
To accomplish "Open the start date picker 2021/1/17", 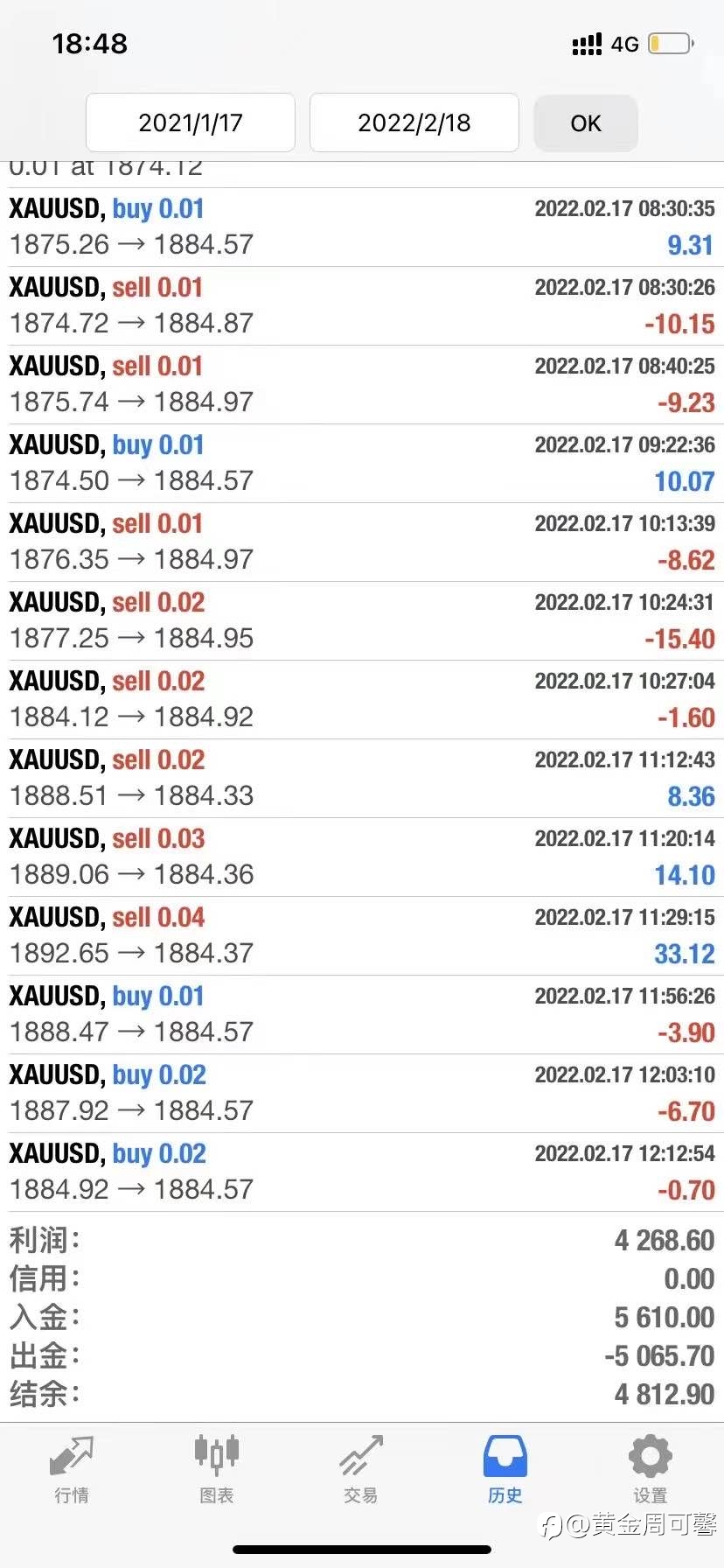I will (x=191, y=122).
